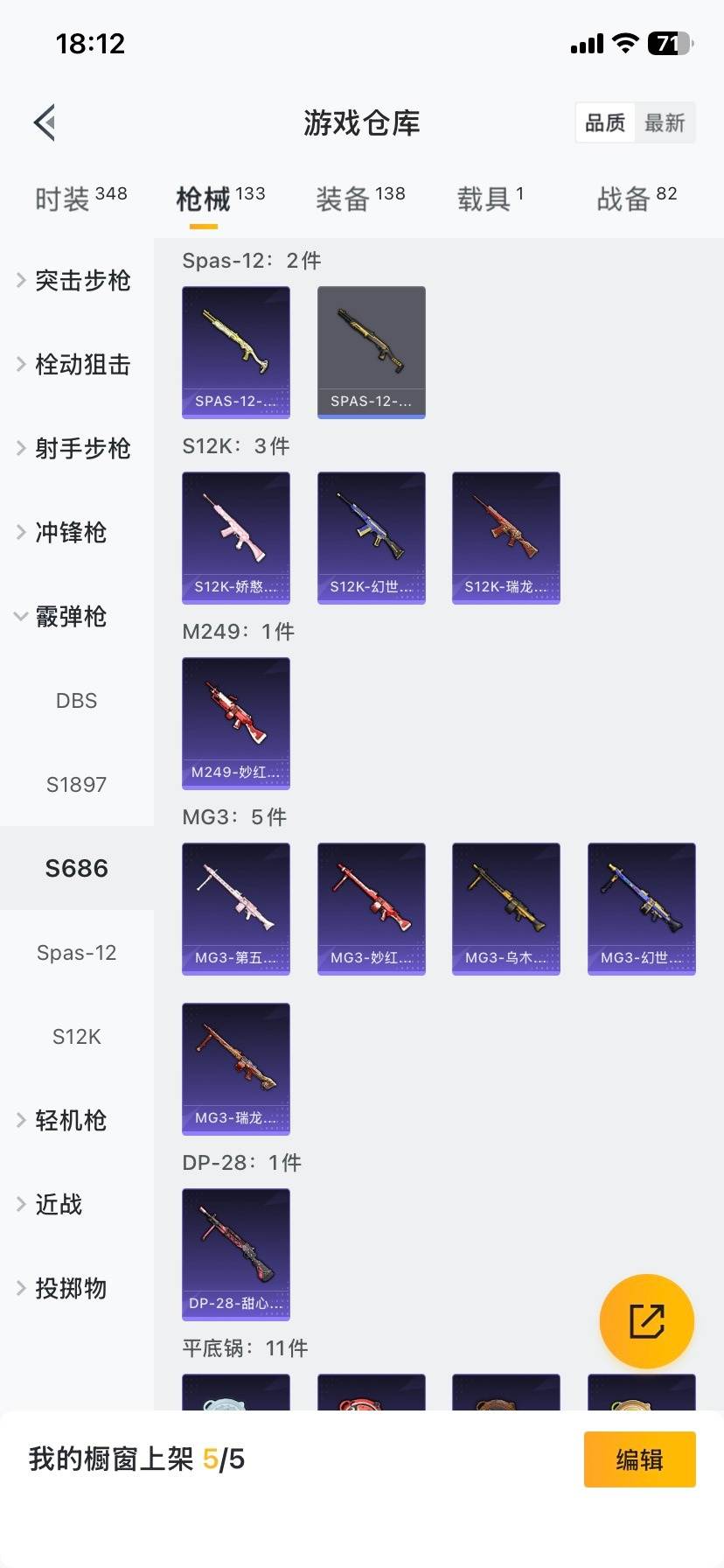The image size is (724, 1568).
Task: Tap the back arrow at top left
Action: point(44,121)
